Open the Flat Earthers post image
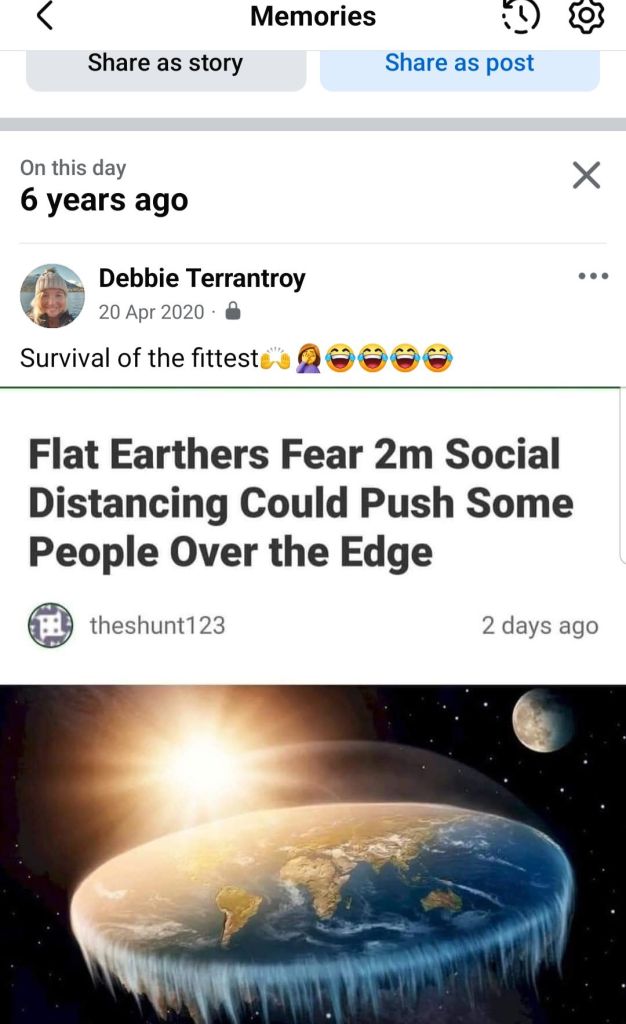 tap(312, 850)
